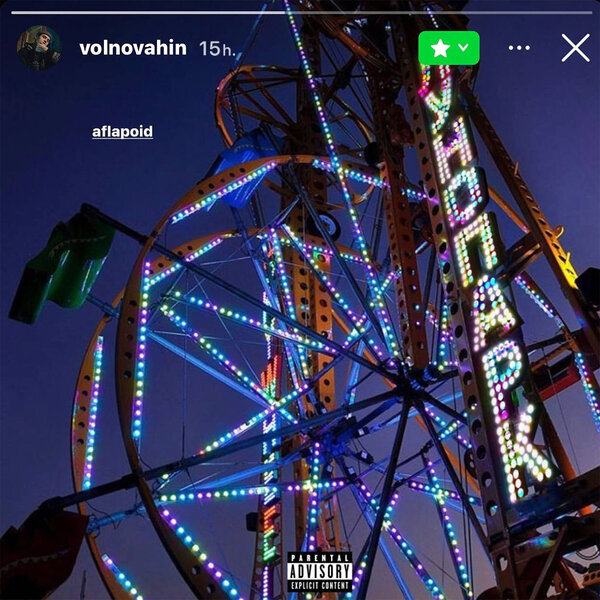The height and width of the screenshot is (600, 600).
Task: Open volnovahin's profile picture
Action: (39, 48)
